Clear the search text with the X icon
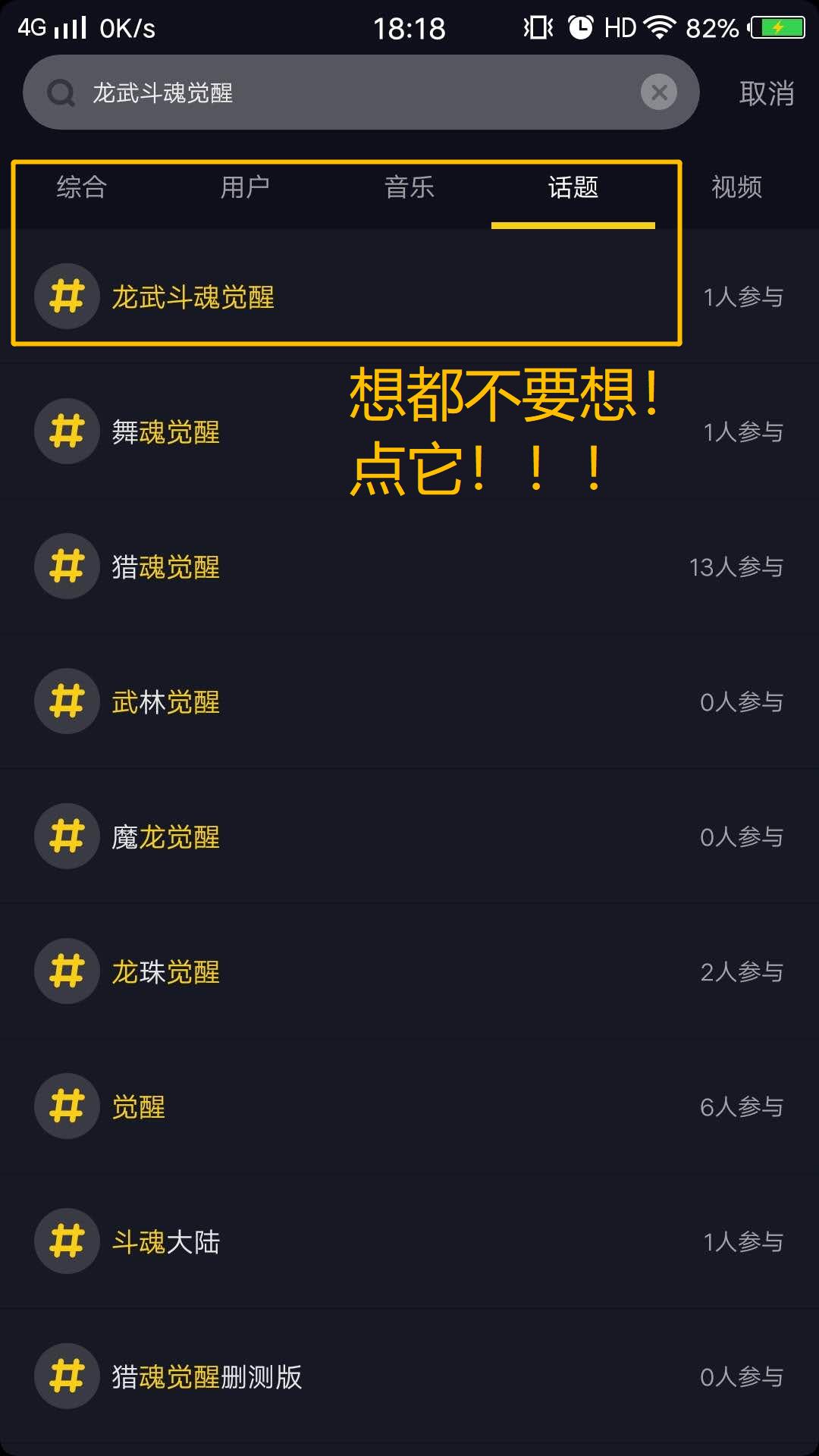Viewport: 819px width, 1456px height. tap(659, 93)
